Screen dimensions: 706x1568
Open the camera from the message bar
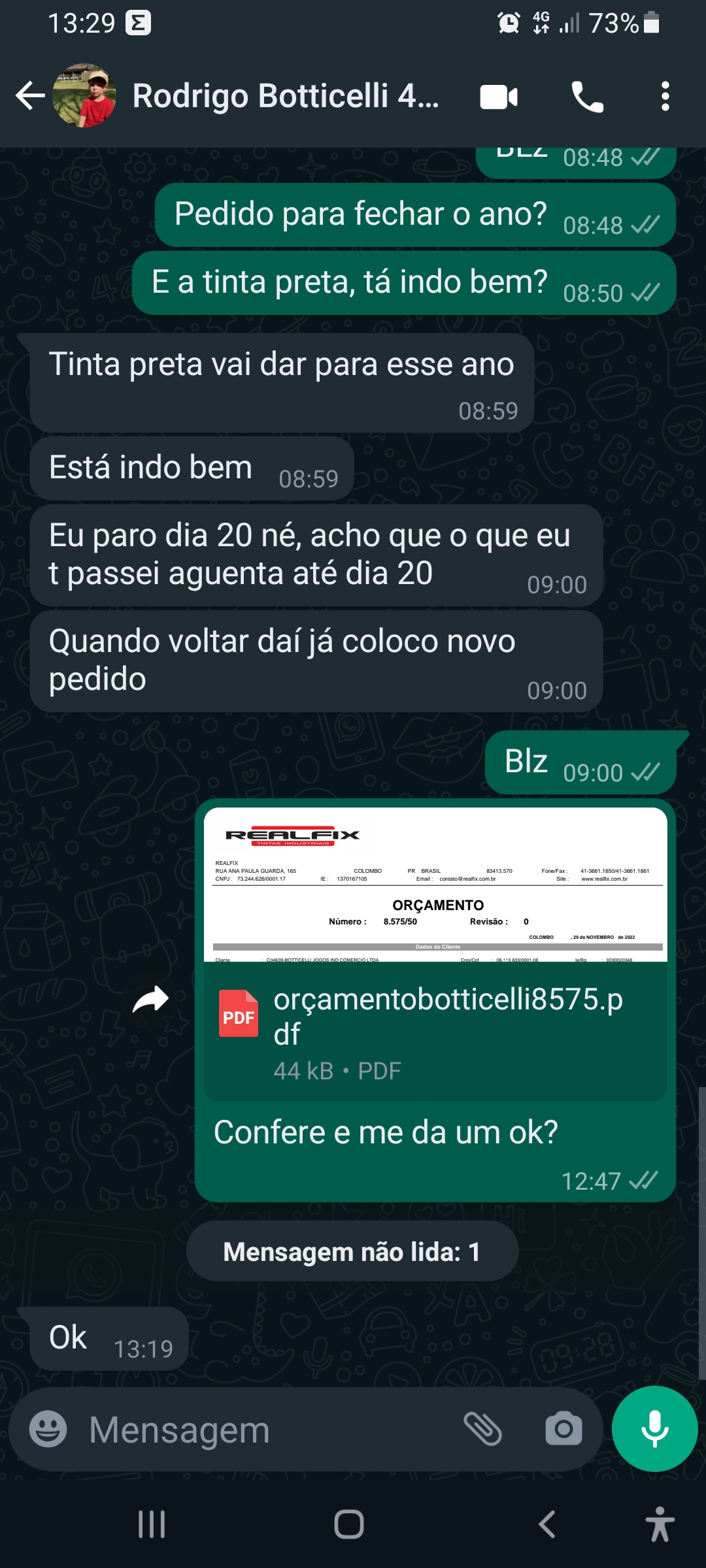point(563,1429)
